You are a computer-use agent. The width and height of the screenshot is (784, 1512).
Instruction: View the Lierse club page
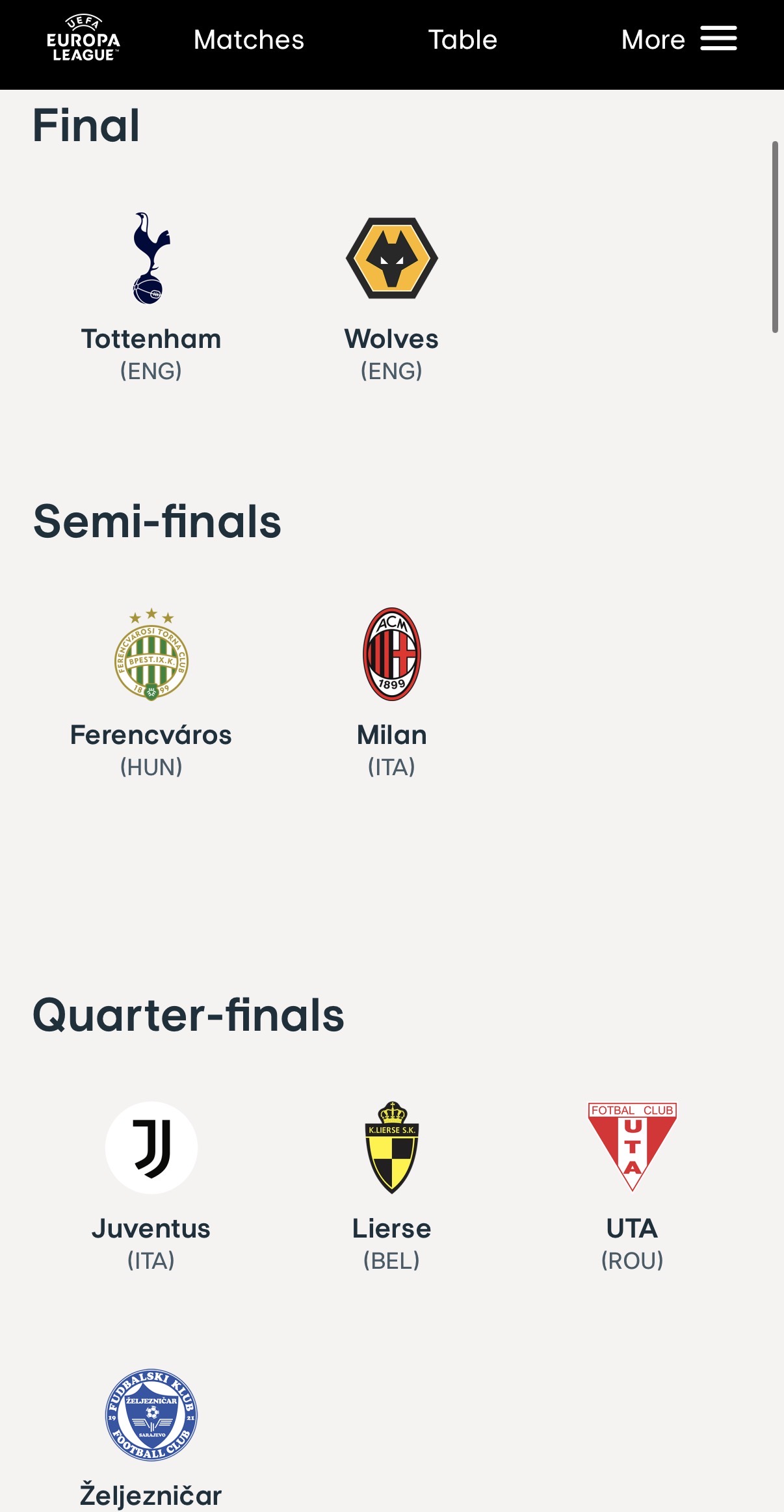coord(391,1185)
